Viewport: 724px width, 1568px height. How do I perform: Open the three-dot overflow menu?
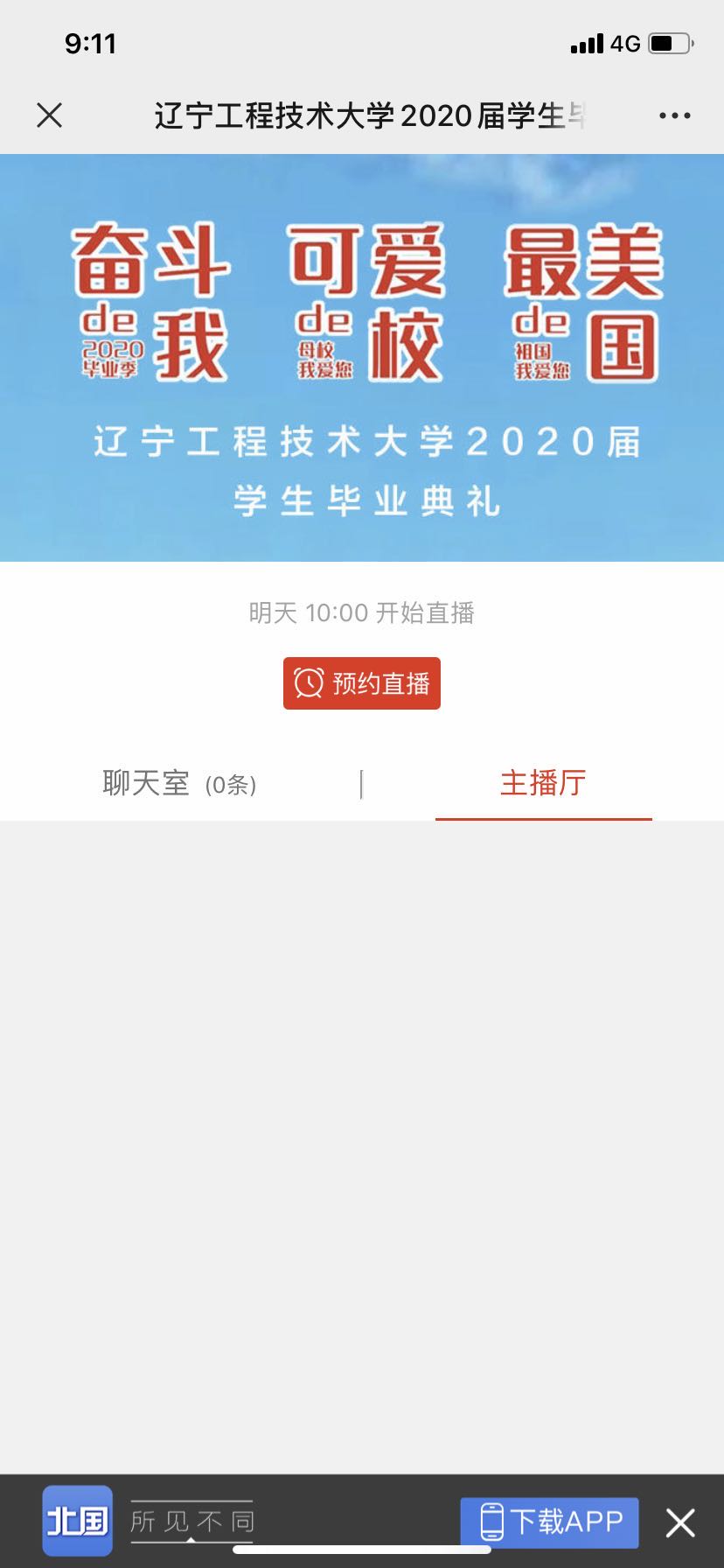pyautogui.click(x=674, y=115)
